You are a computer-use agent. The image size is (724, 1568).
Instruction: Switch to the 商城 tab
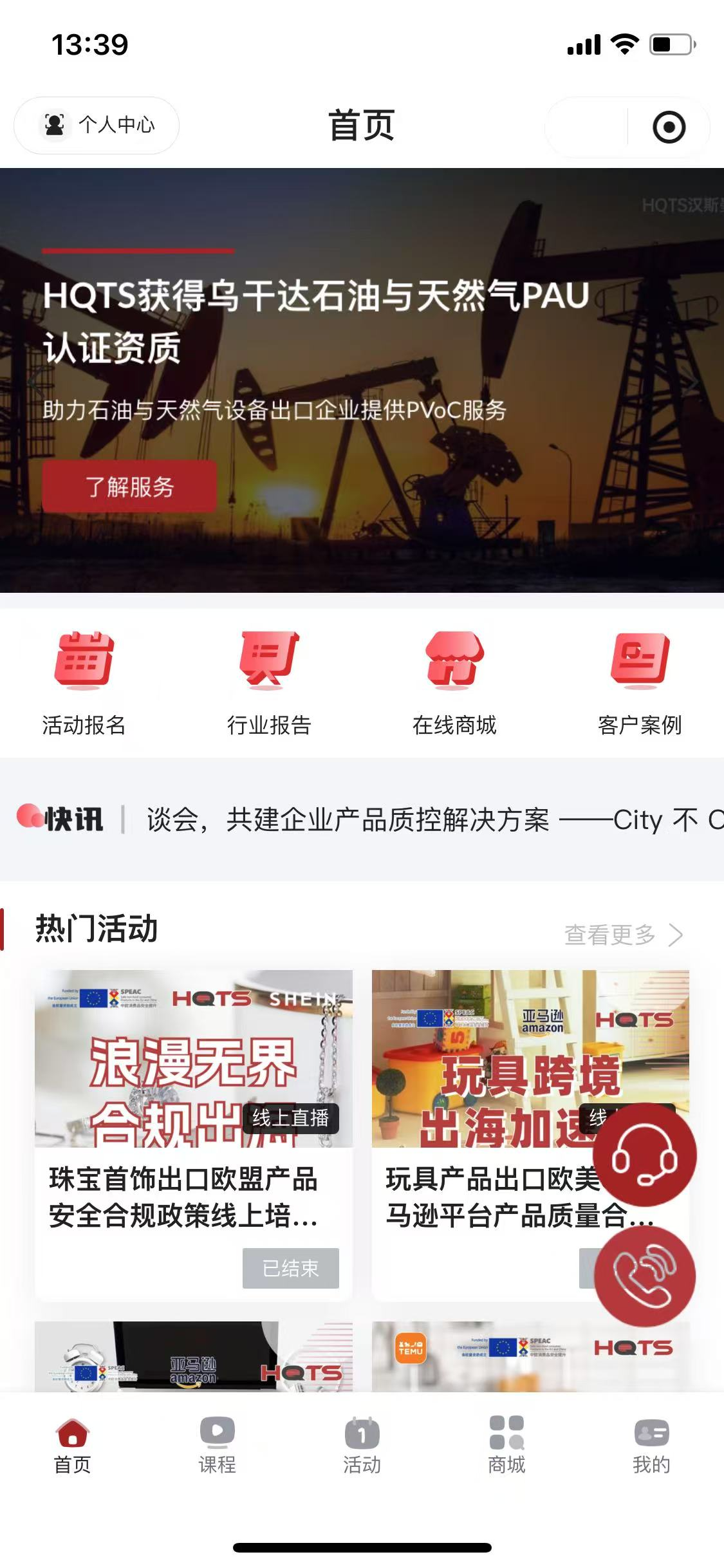tap(506, 1446)
